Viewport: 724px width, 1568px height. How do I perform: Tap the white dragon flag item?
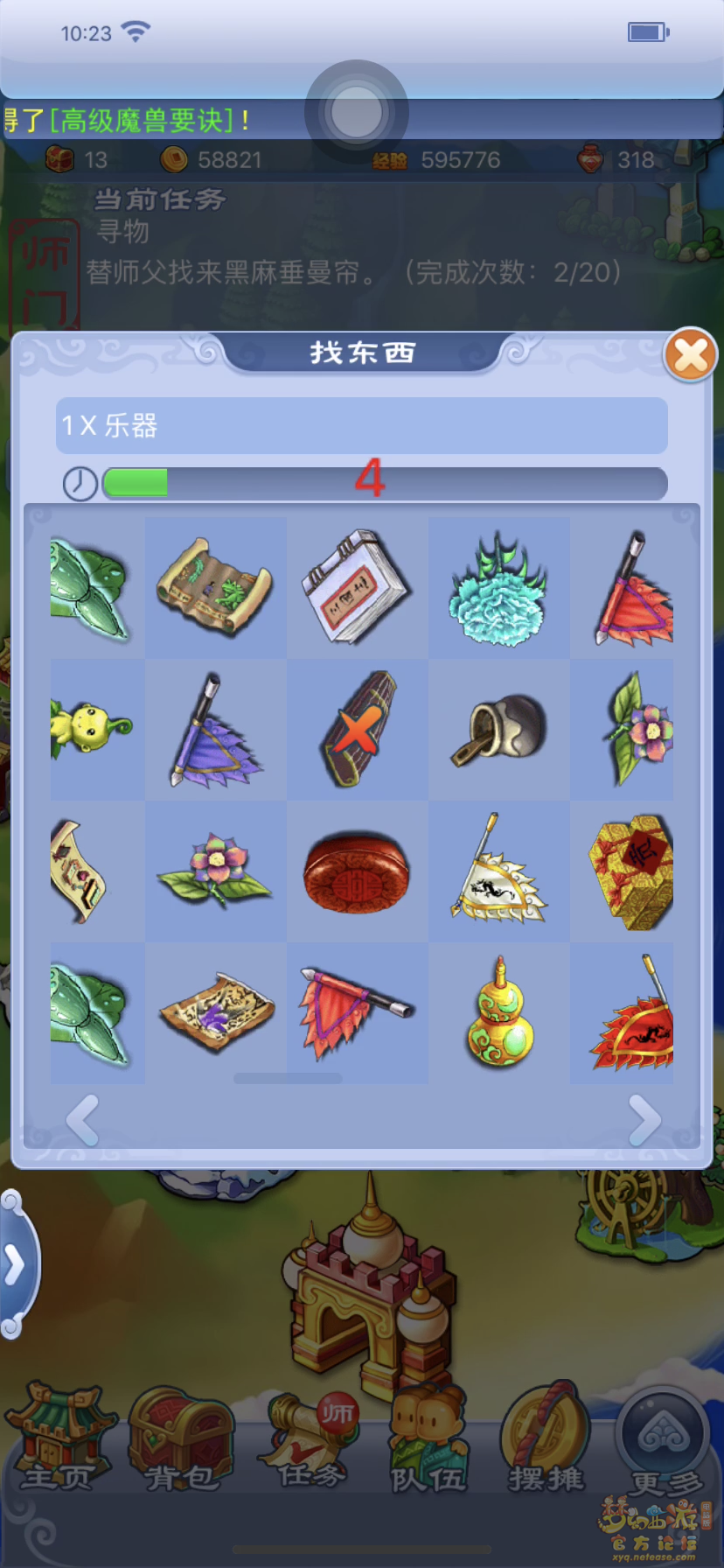tap(498, 871)
